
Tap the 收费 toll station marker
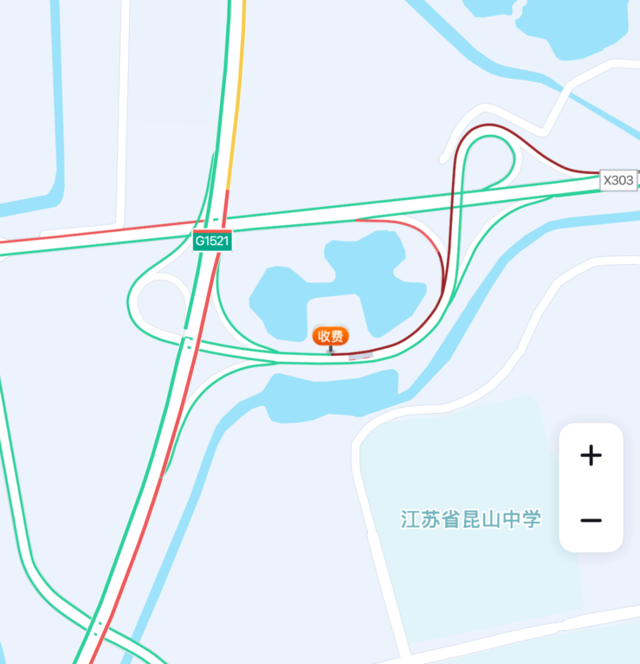click(x=331, y=336)
